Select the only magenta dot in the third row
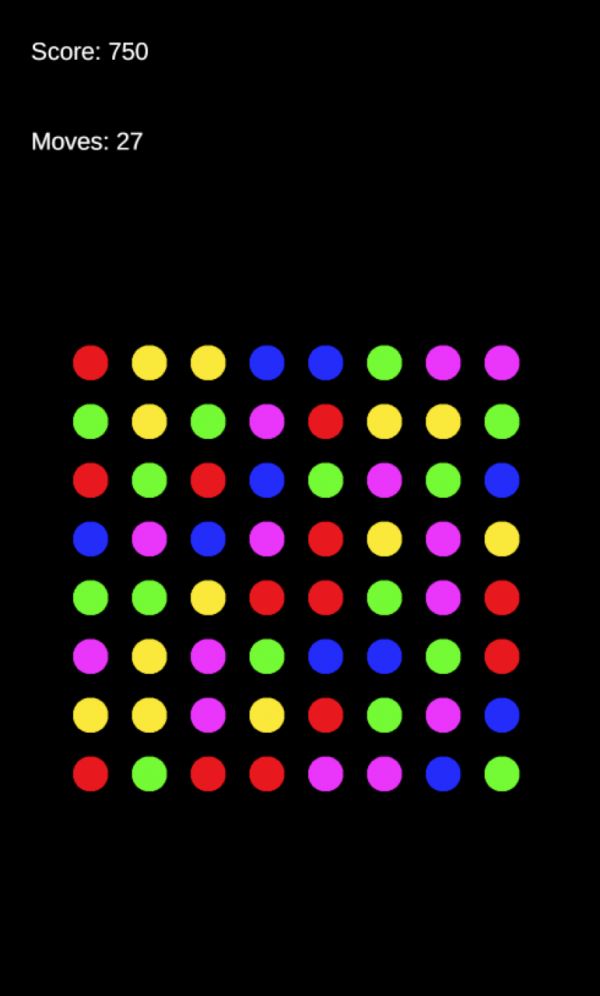 click(384, 480)
